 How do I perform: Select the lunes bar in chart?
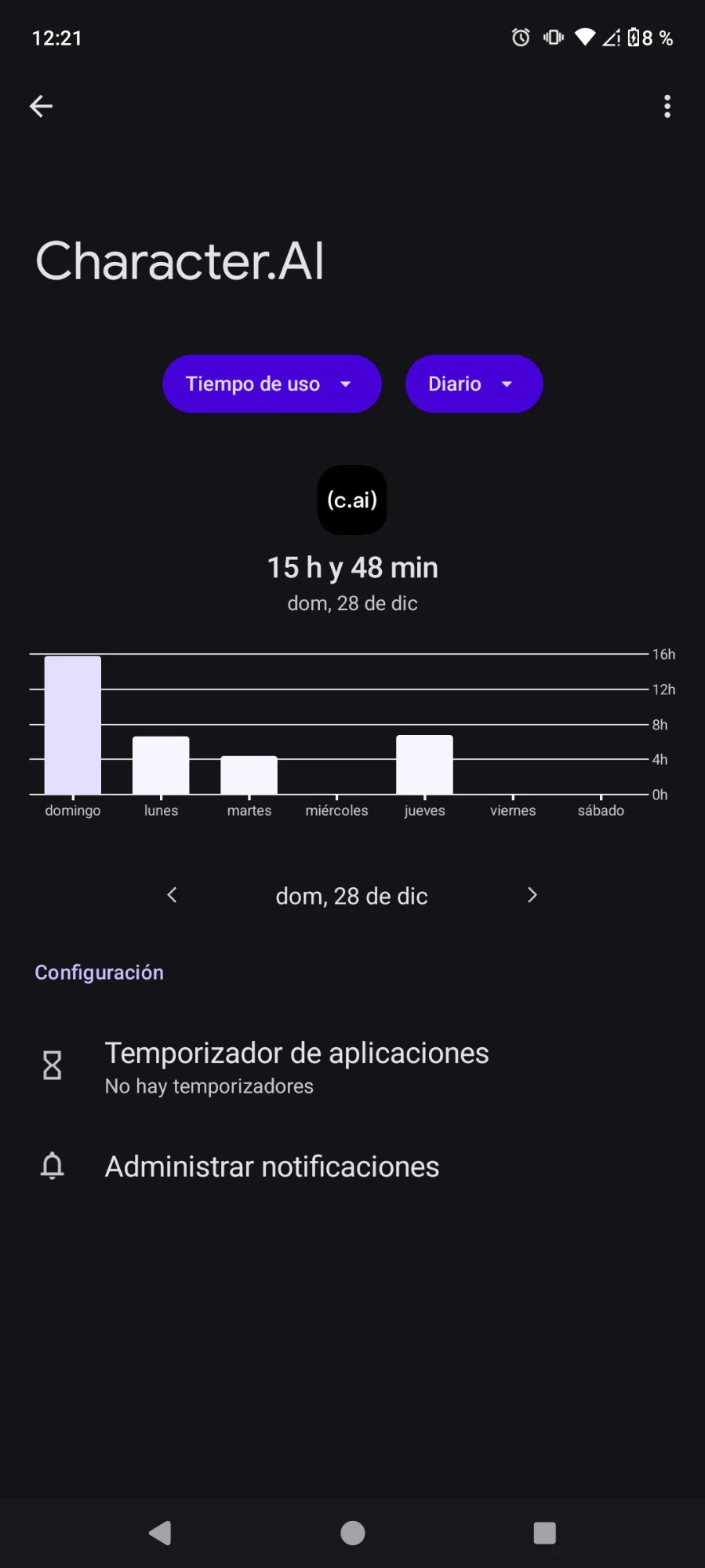161,765
